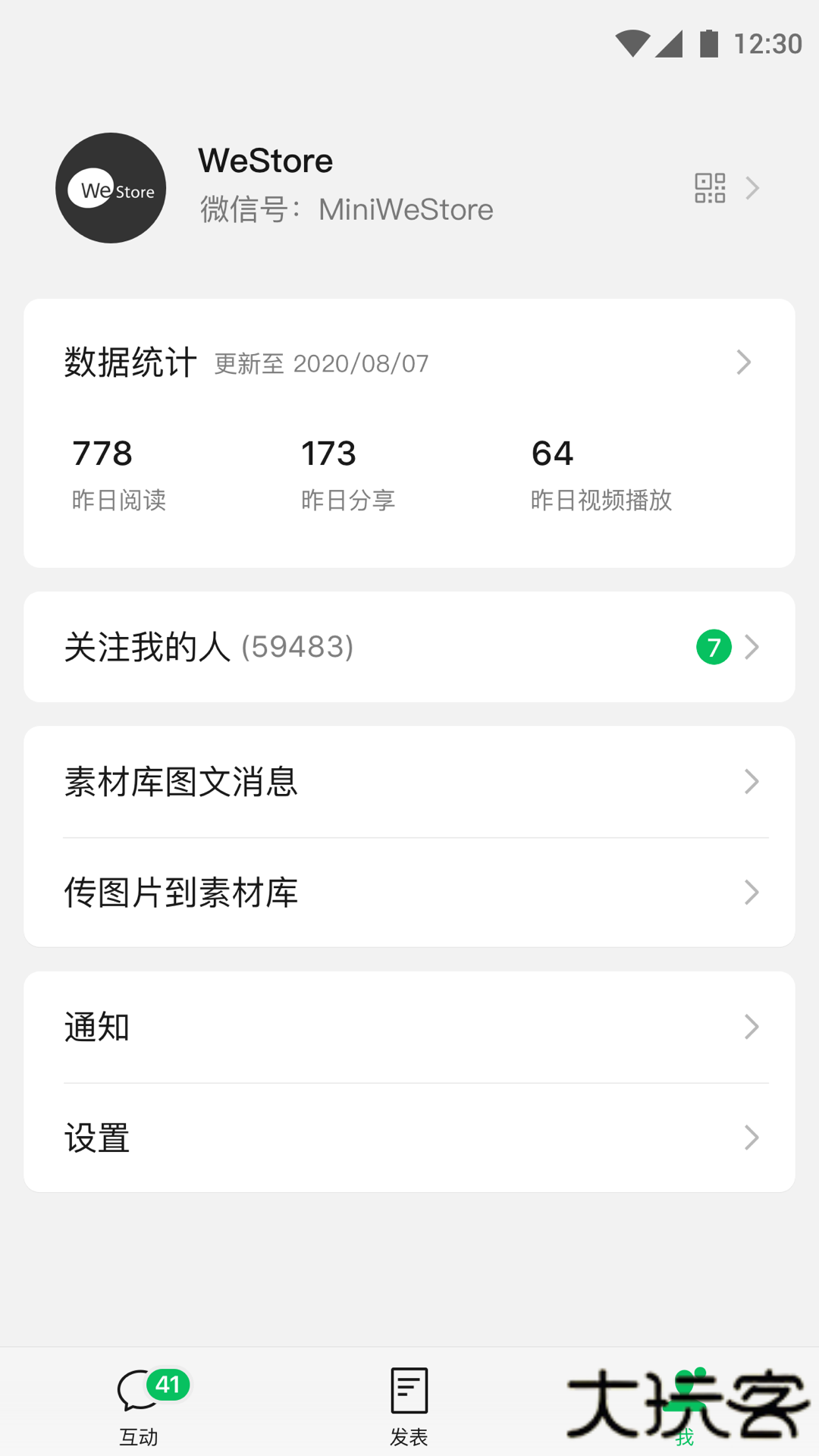819x1456 pixels.
Task: Open the 关注我的人 followers list chevron
Action: (x=752, y=646)
